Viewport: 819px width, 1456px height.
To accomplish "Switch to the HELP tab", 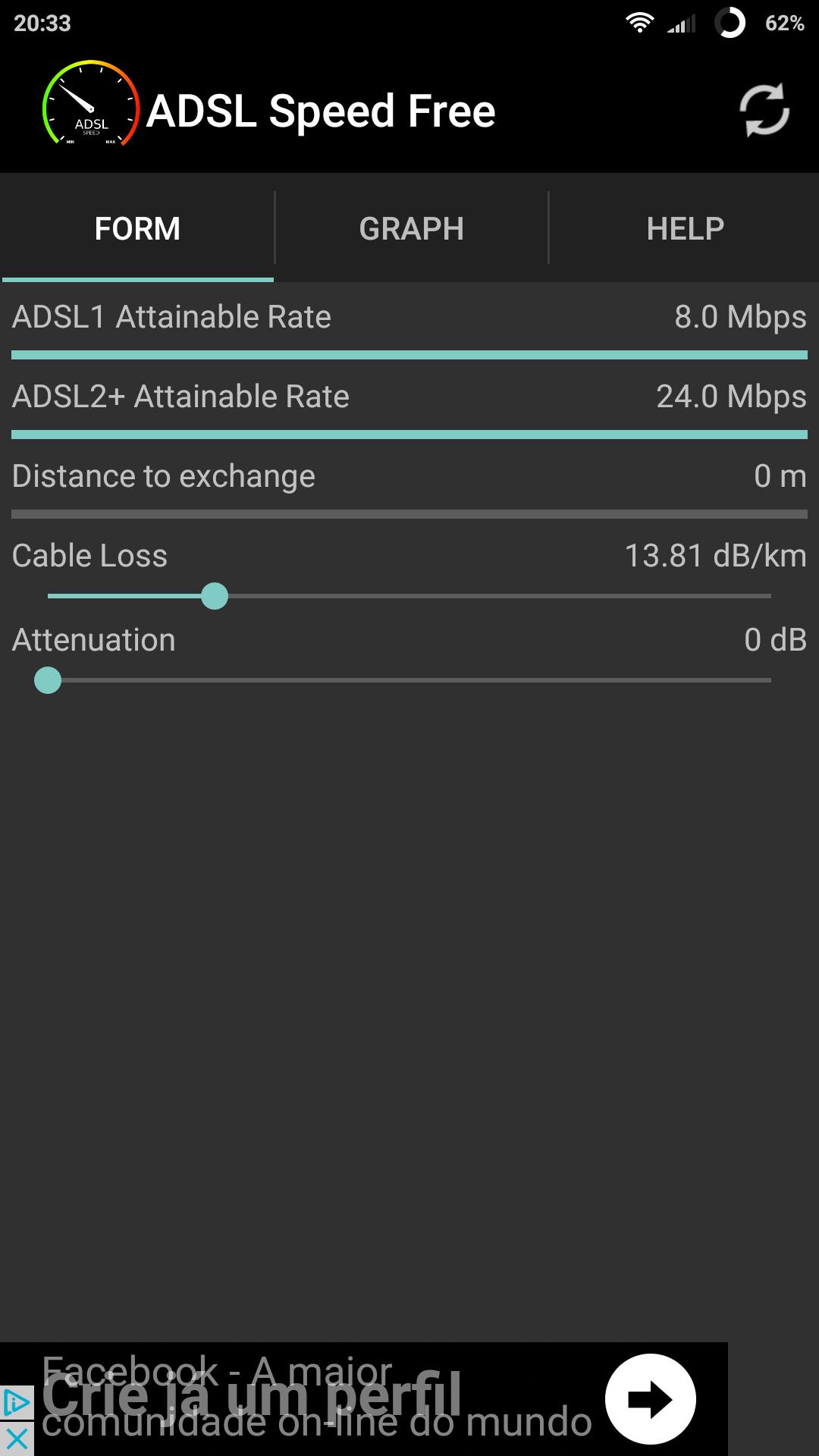I will pos(683,227).
